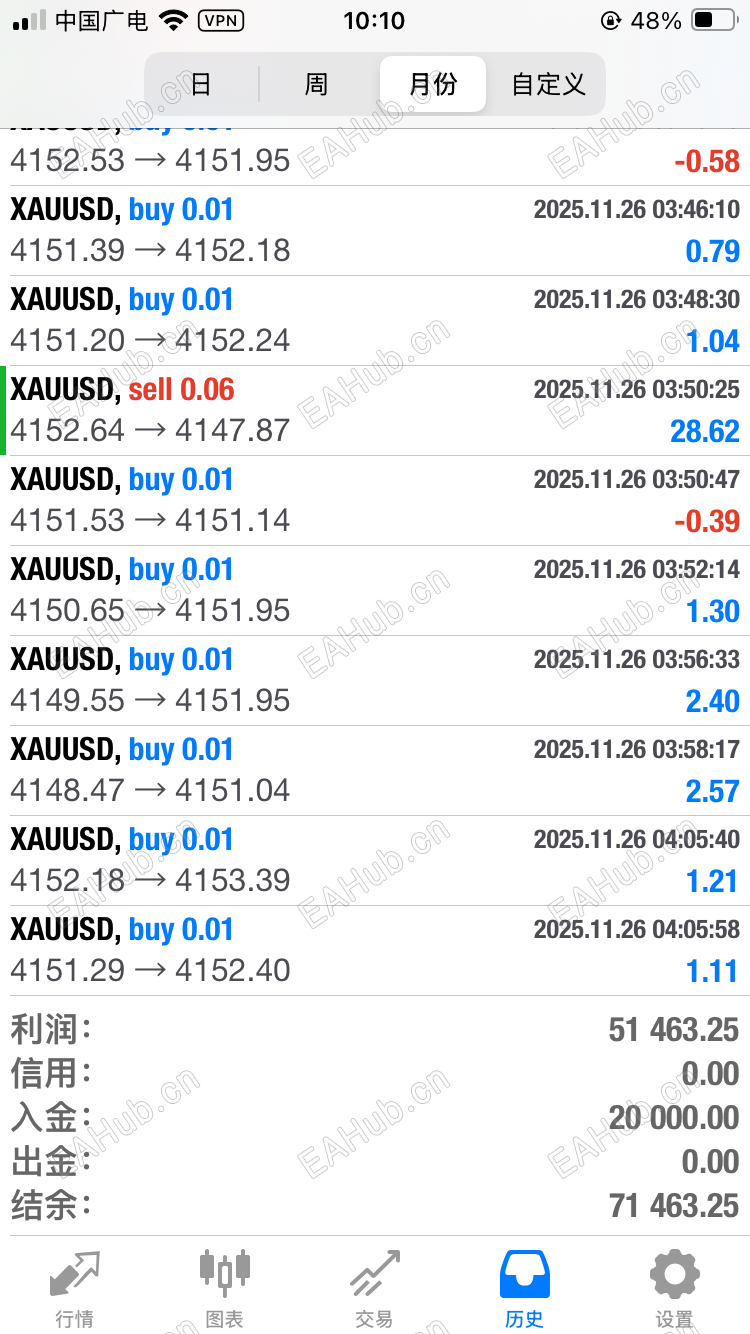Switch to the 交易 trade tab

pos(374,1288)
